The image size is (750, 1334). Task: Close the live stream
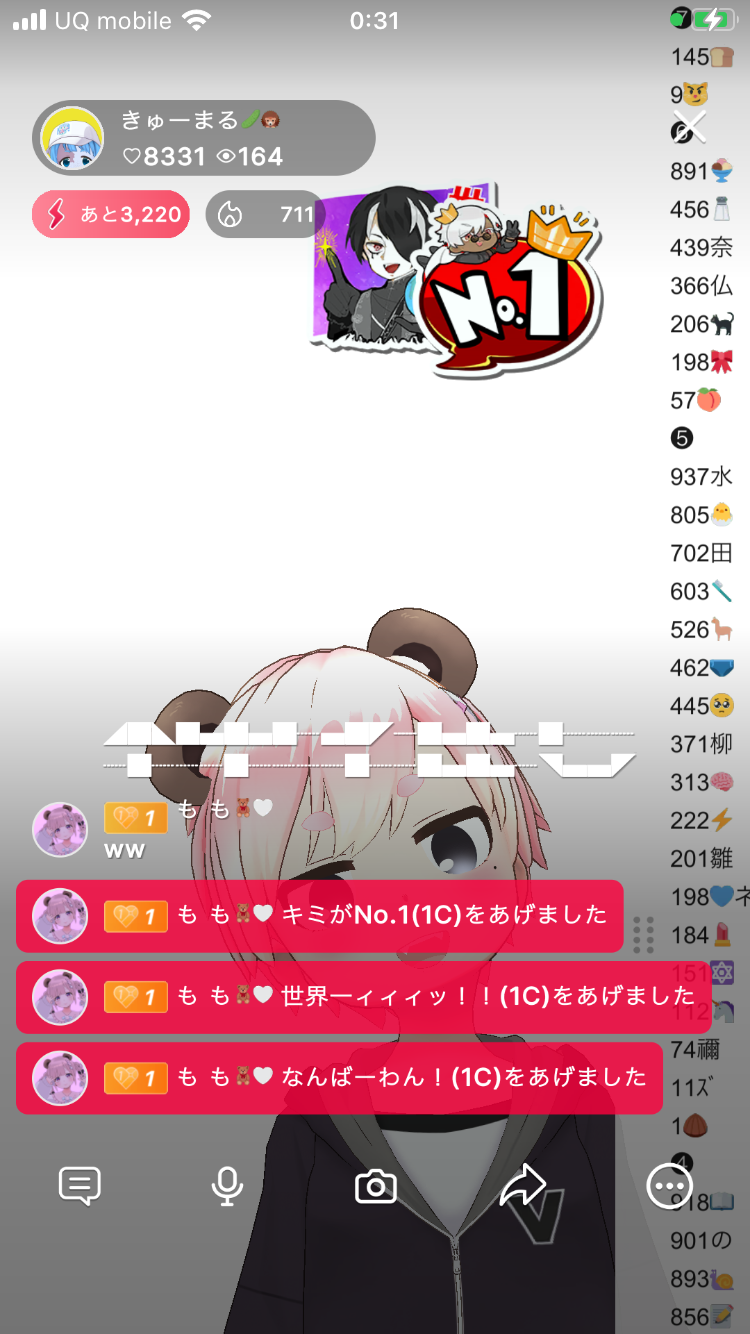pyautogui.click(x=688, y=127)
